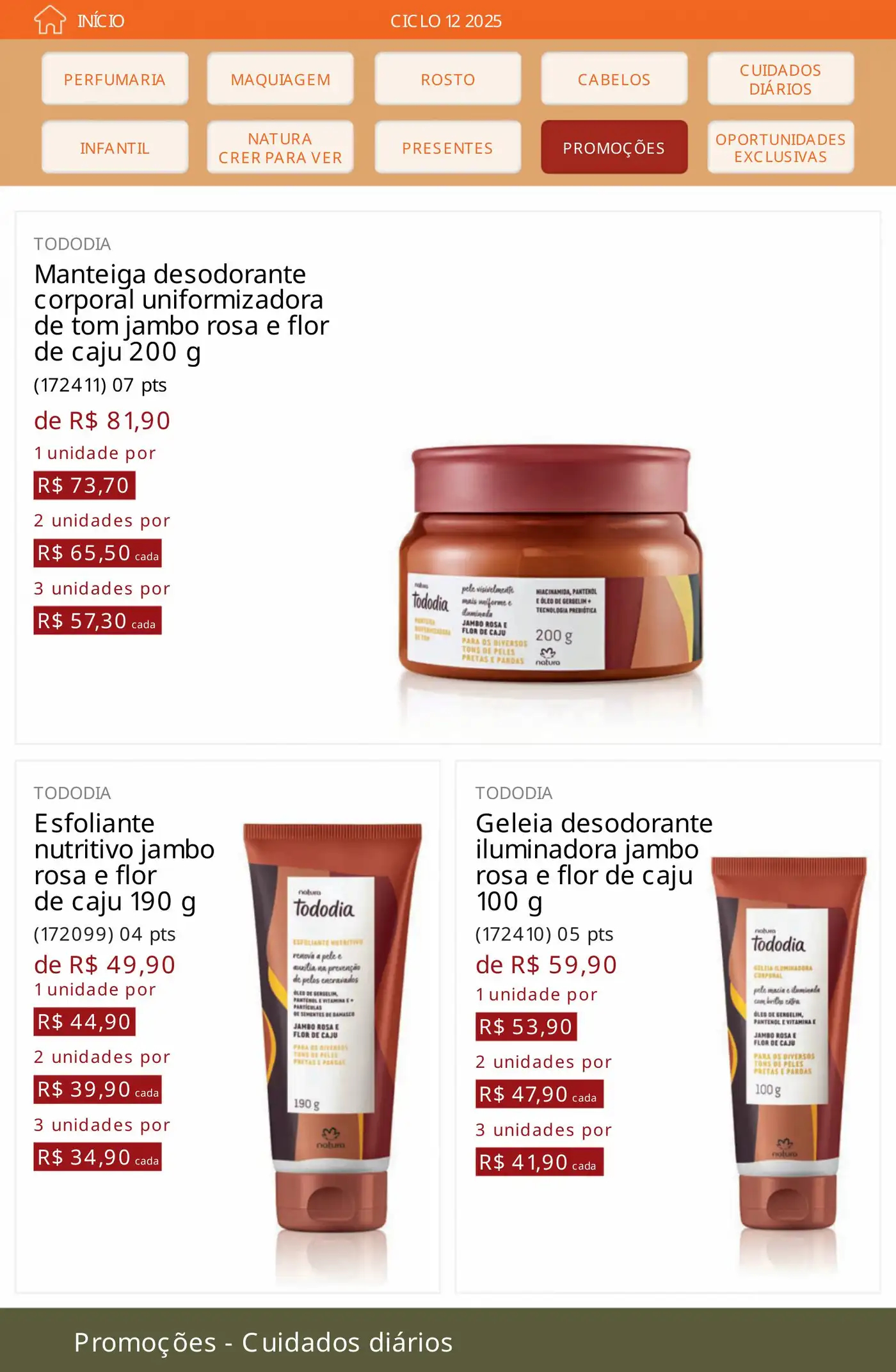This screenshot has height=1372, width=896.
Task: Select the Presentes category
Action: point(447,148)
